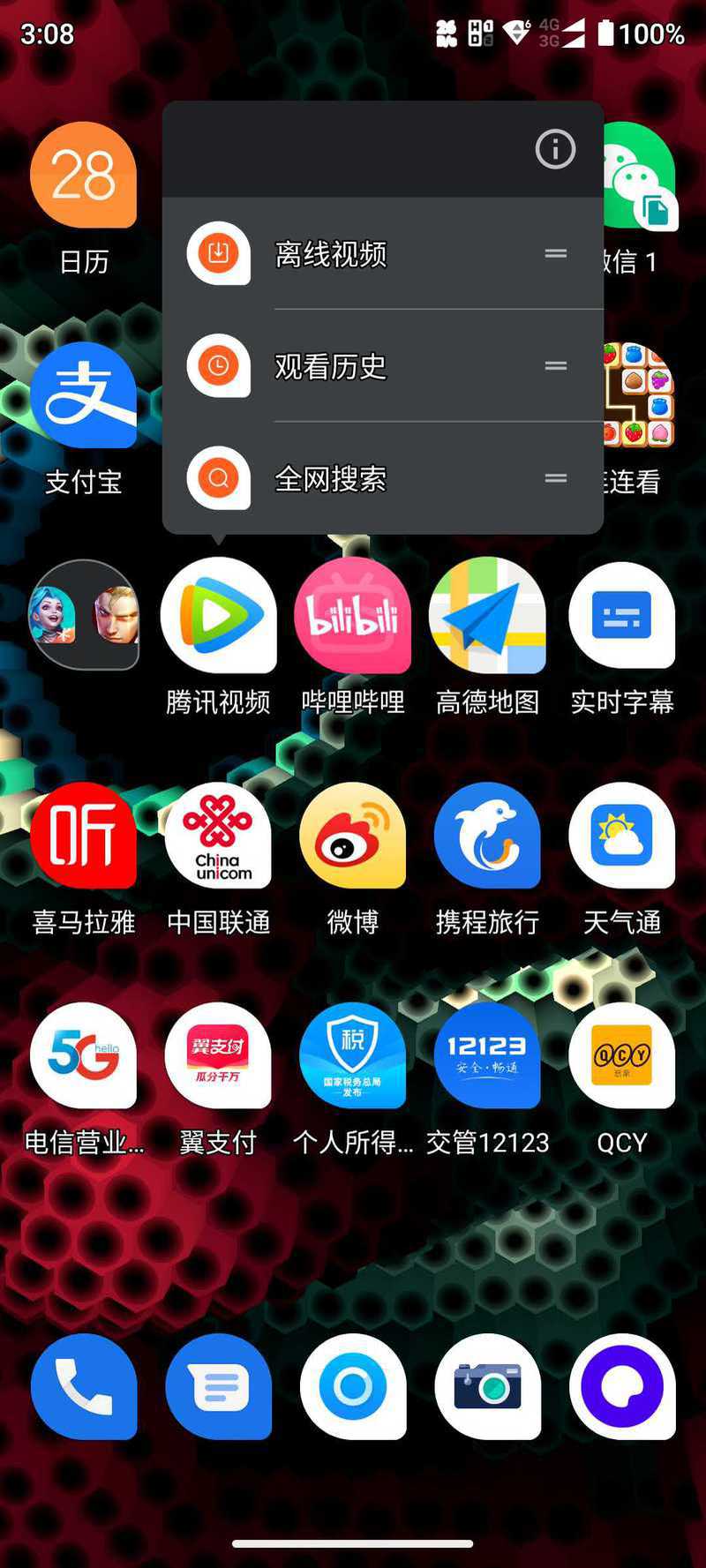
Task: Launch the camera from the dock
Action: click(487, 1386)
